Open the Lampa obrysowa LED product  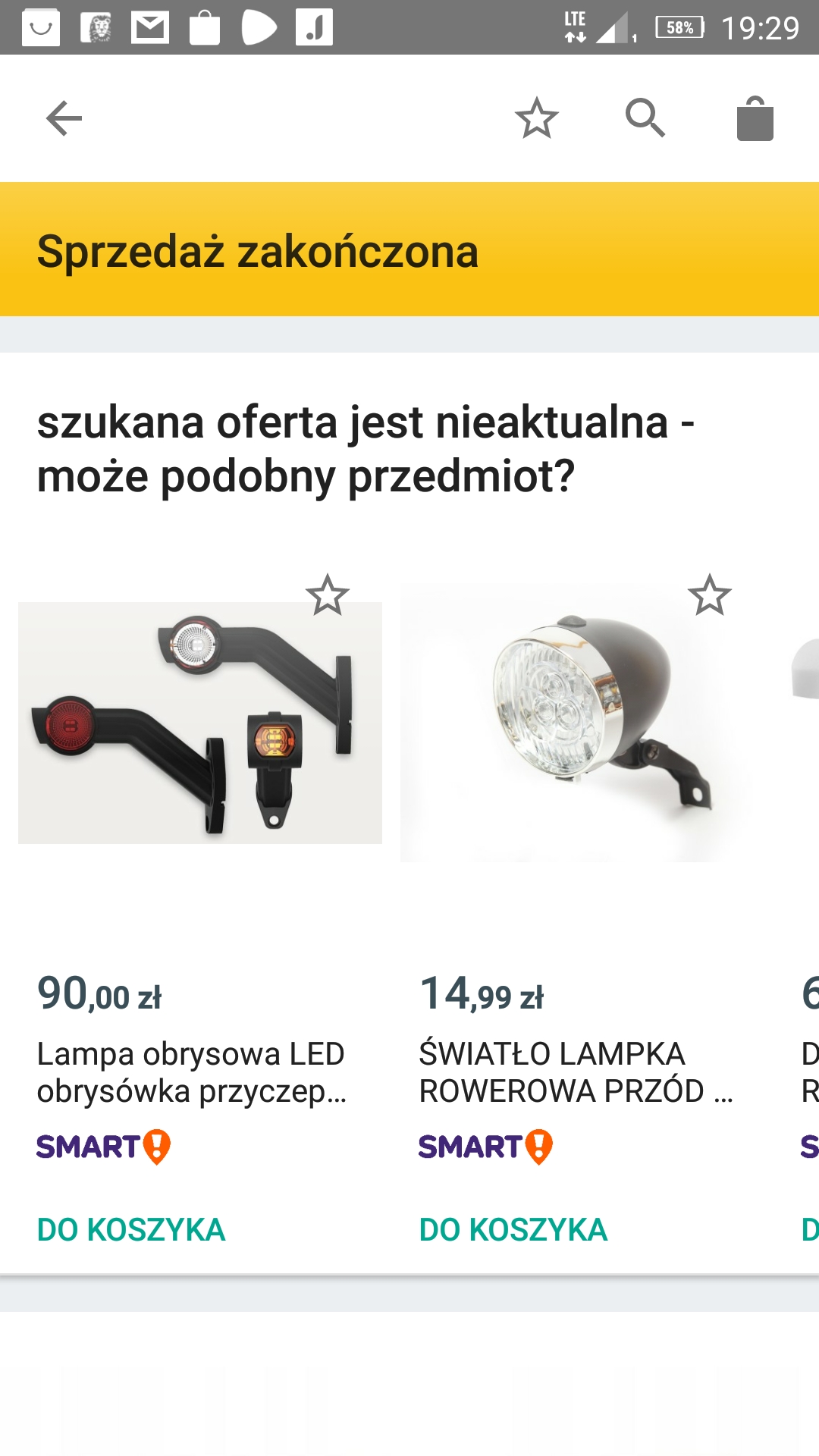click(x=200, y=723)
